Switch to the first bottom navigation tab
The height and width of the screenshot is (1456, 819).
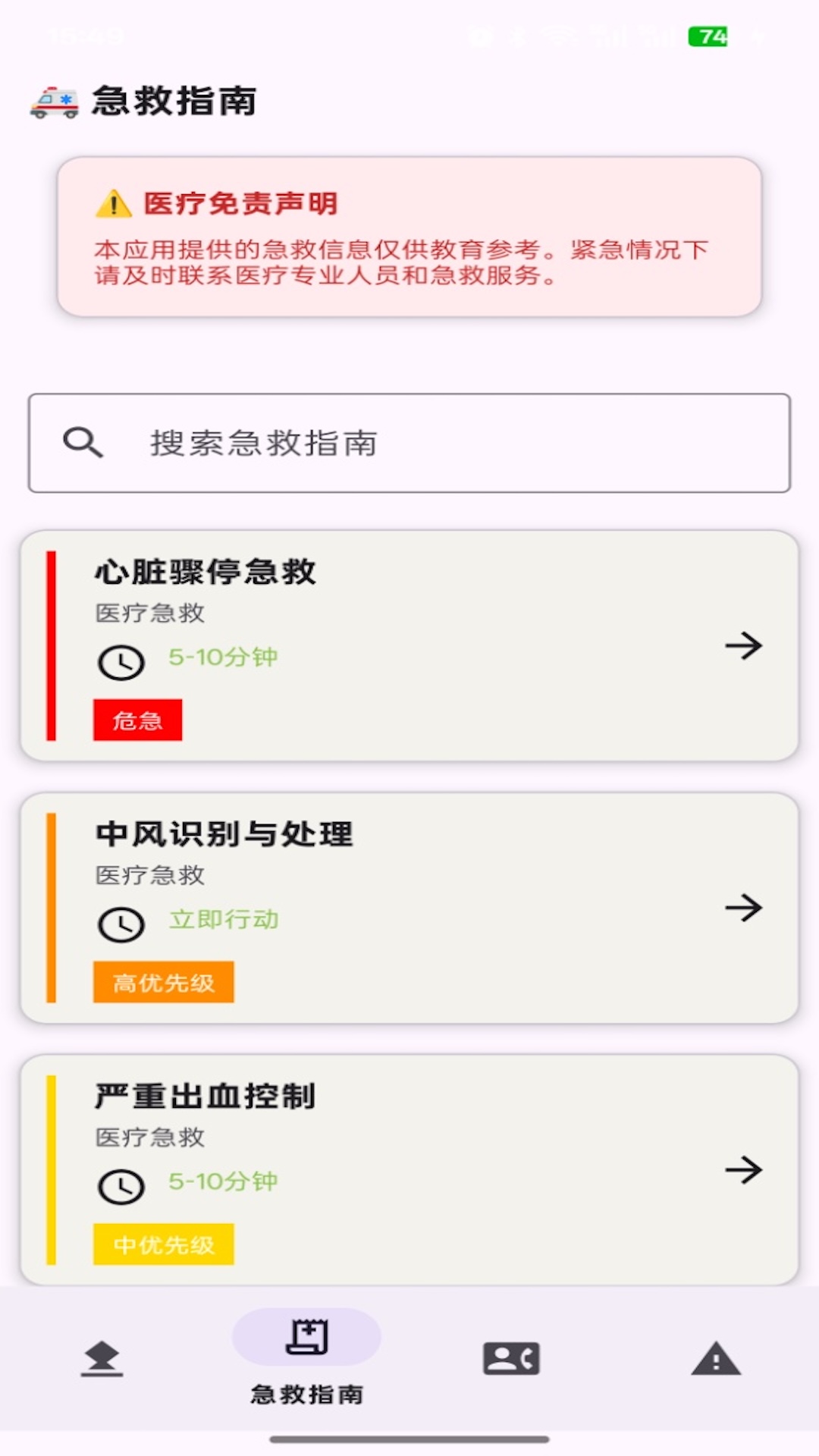[102, 1358]
